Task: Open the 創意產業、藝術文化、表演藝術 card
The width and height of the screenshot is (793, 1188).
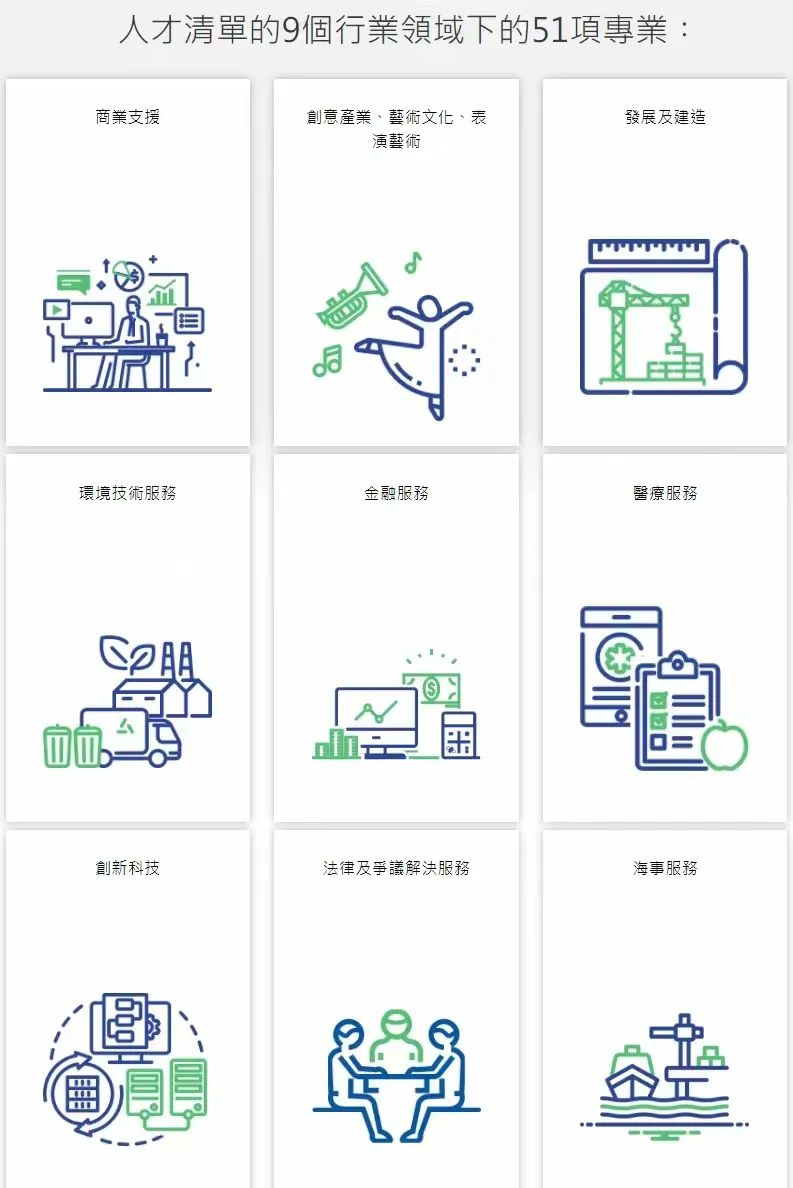Action: point(396,262)
